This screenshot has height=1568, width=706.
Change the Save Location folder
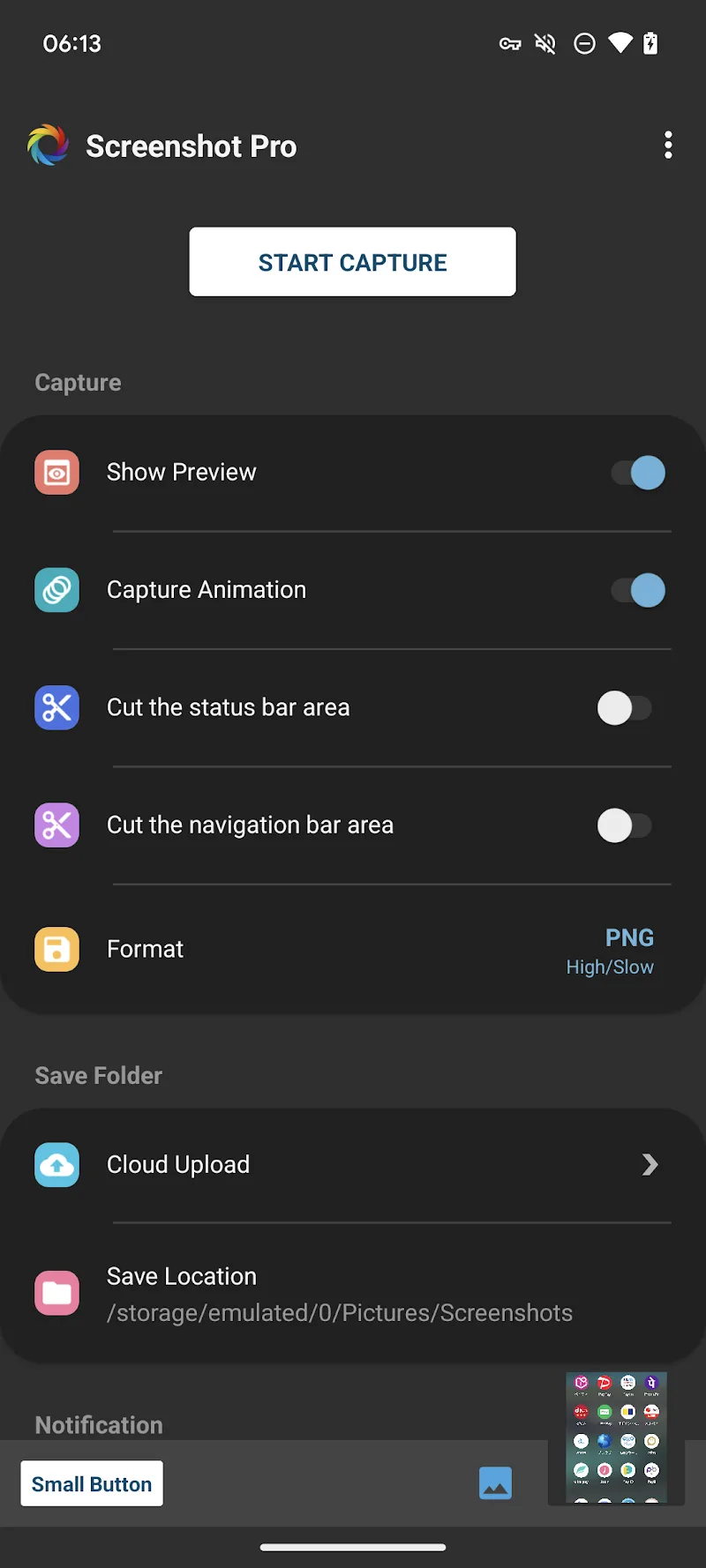click(x=353, y=1294)
